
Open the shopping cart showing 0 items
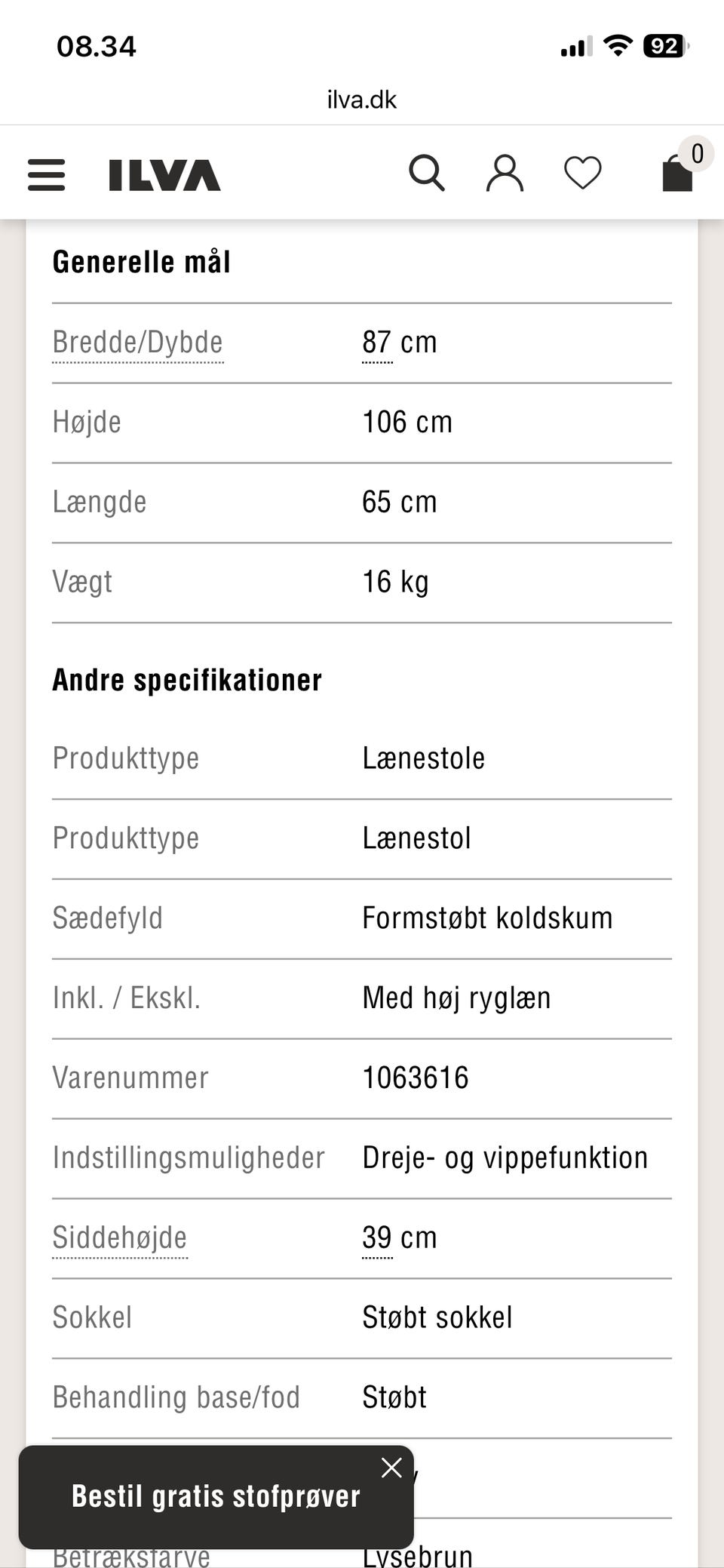[x=676, y=177]
